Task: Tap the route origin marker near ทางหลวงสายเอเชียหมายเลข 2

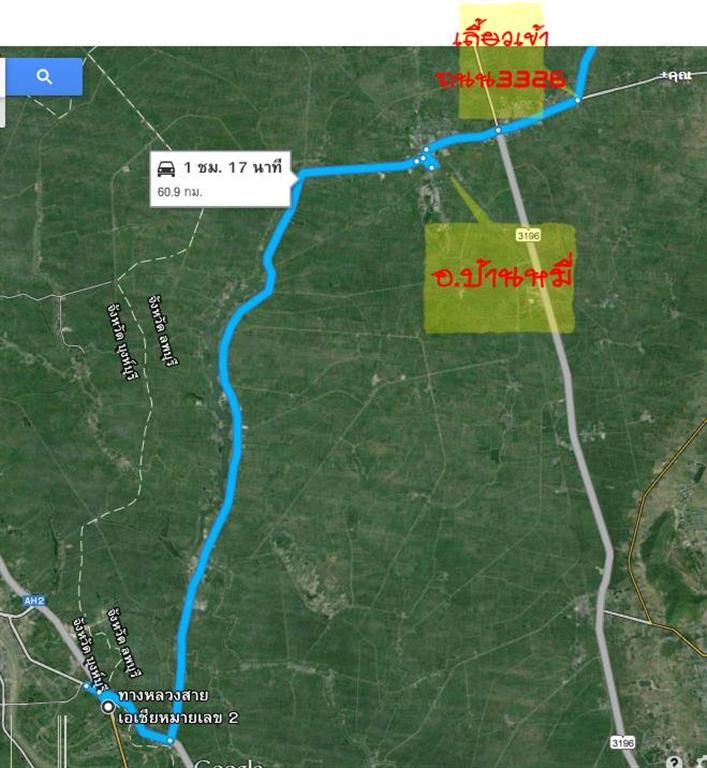Action: point(108,706)
